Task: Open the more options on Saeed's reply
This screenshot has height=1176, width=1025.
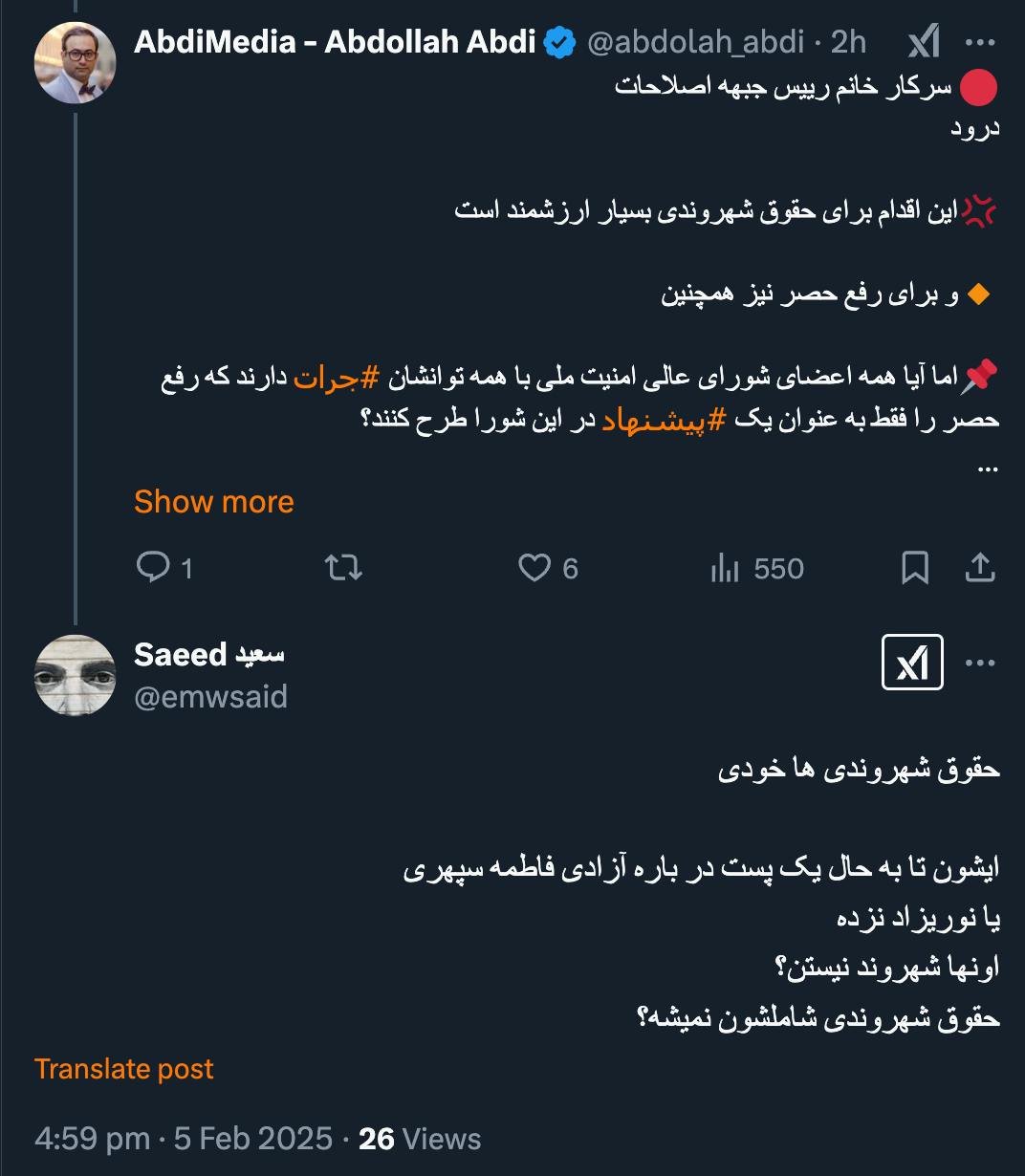Action: click(981, 662)
